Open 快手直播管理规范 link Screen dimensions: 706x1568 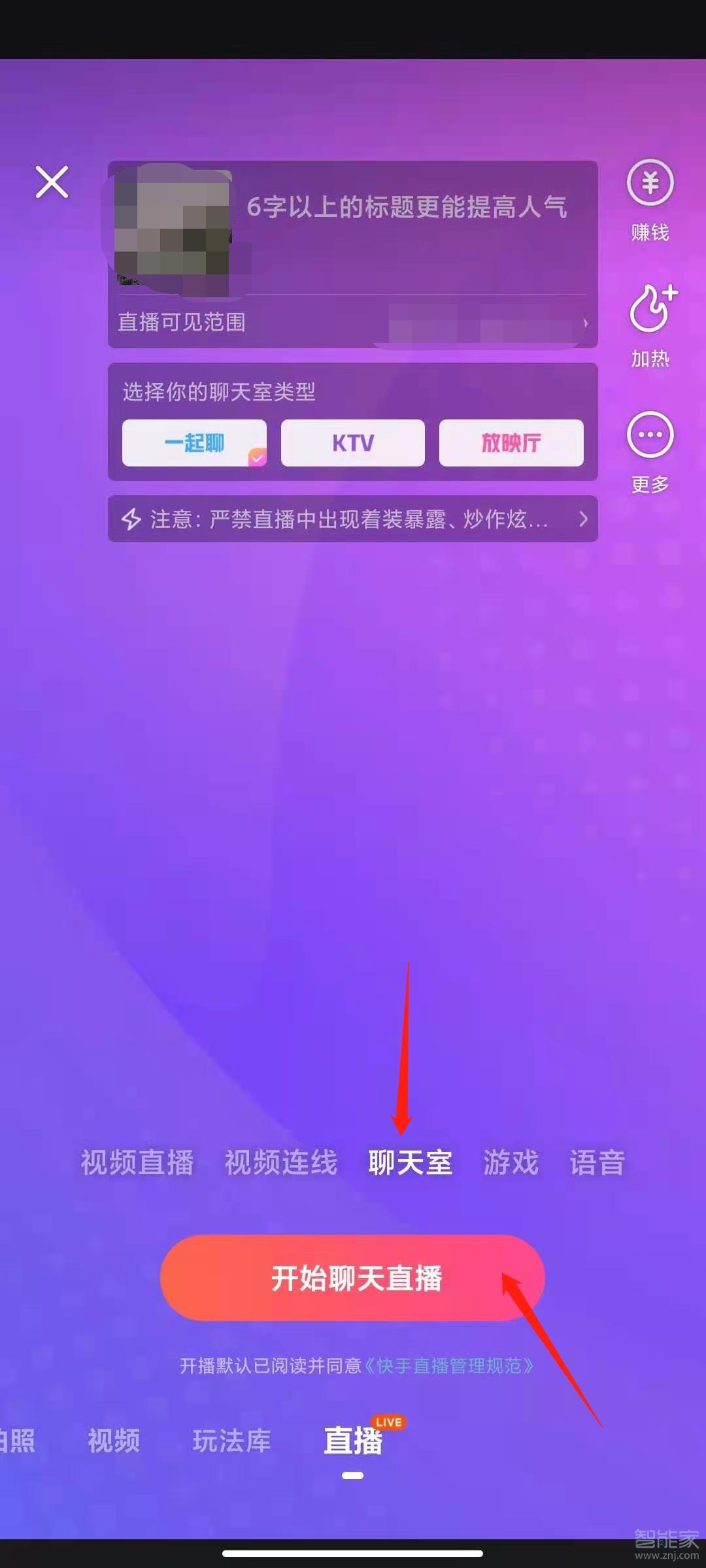(x=448, y=1365)
